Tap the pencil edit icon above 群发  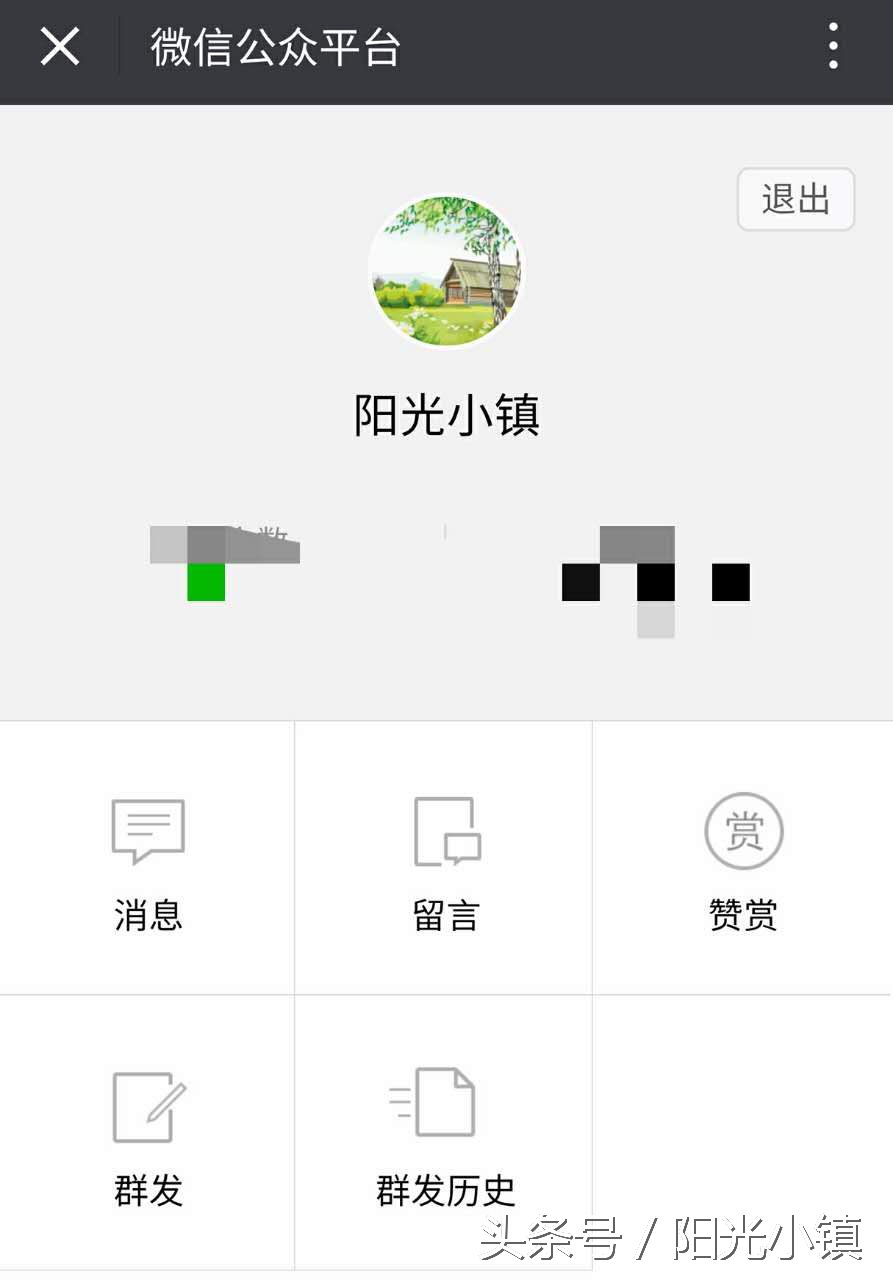147,1103
